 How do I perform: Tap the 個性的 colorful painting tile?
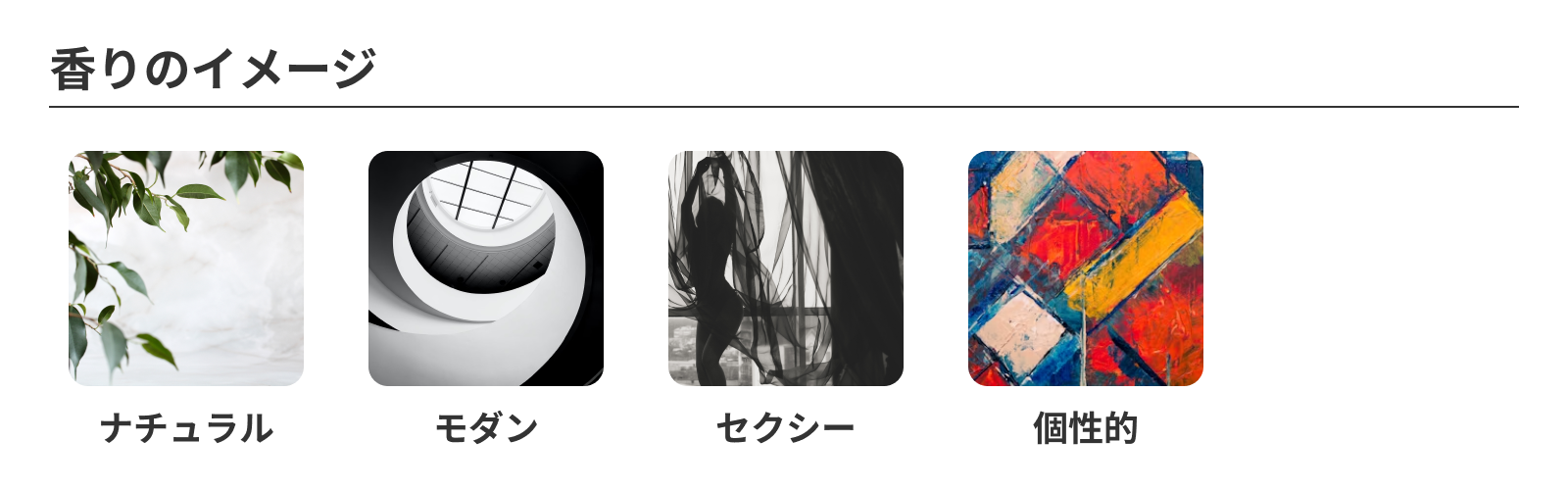pyautogui.click(x=1086, y=268)
